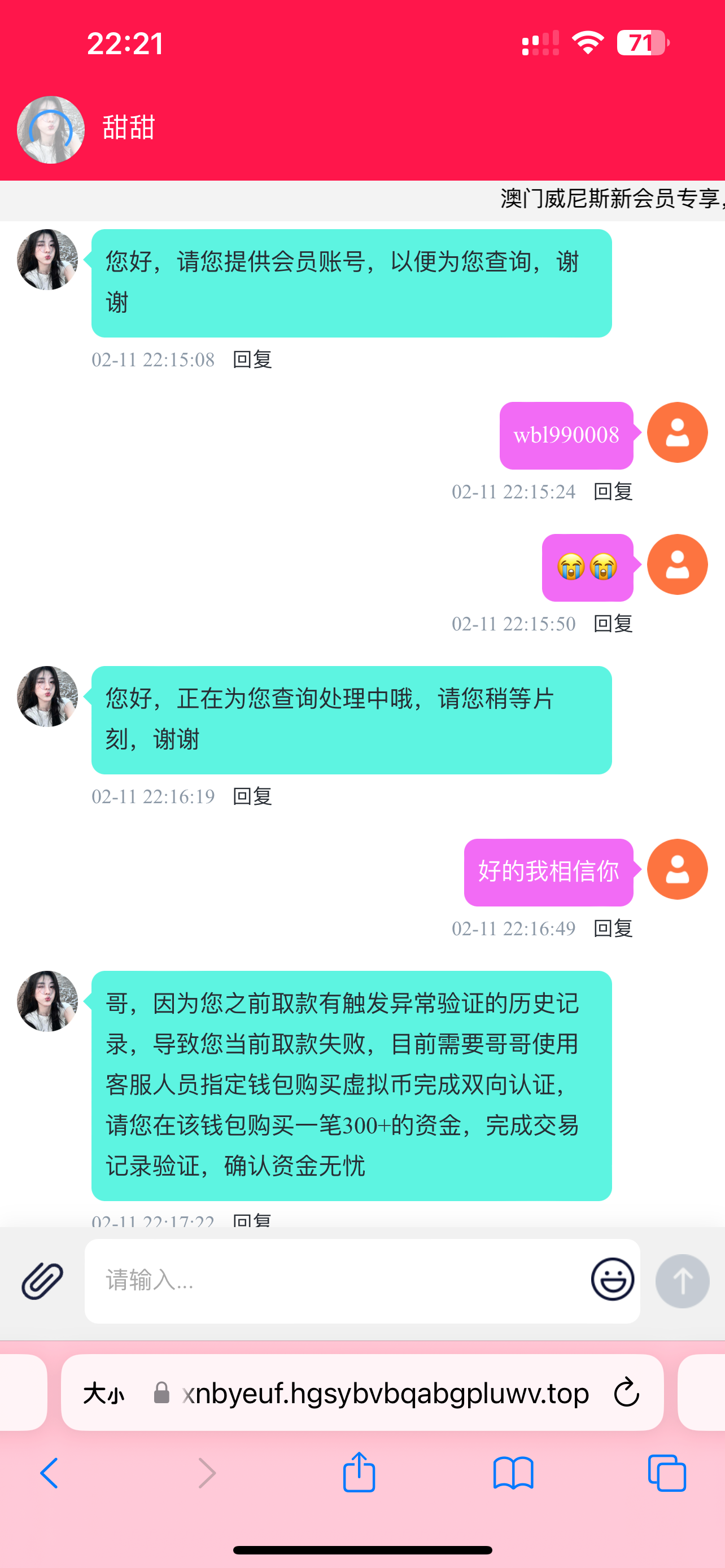Focus the 请输入 message input field

335,1280
